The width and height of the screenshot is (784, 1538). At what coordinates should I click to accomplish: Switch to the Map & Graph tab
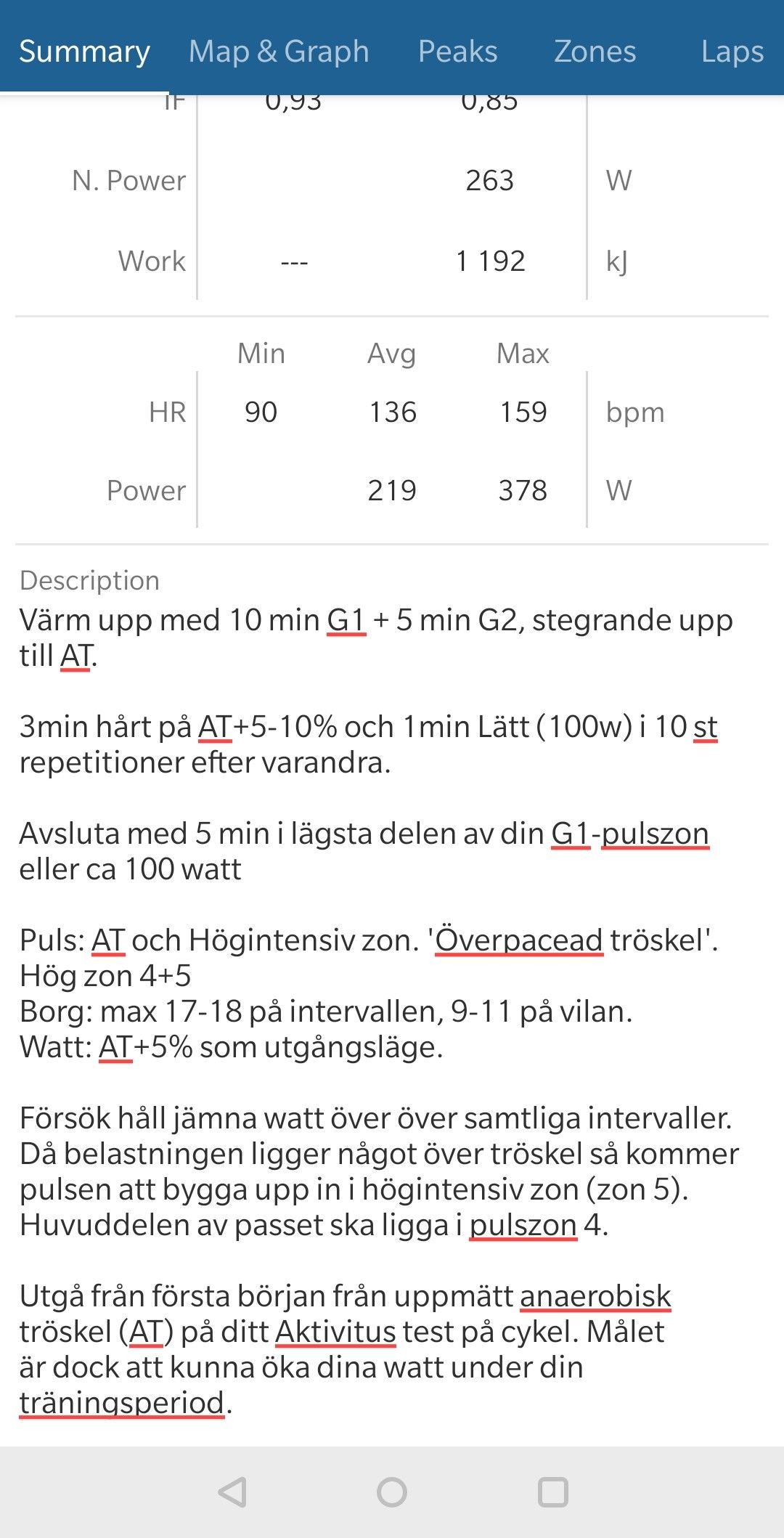pos(279,51)
